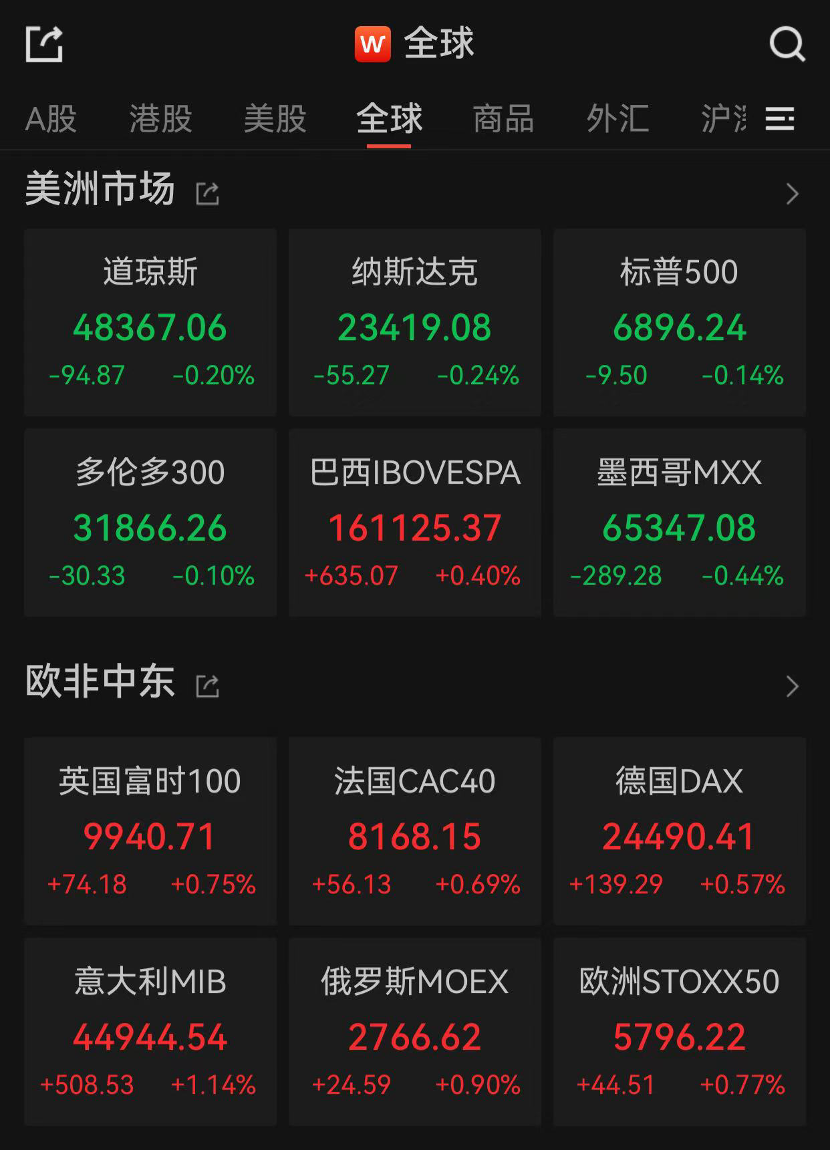View details of 纳斯达克 index

pyautogui.click(x=414, y=322)
